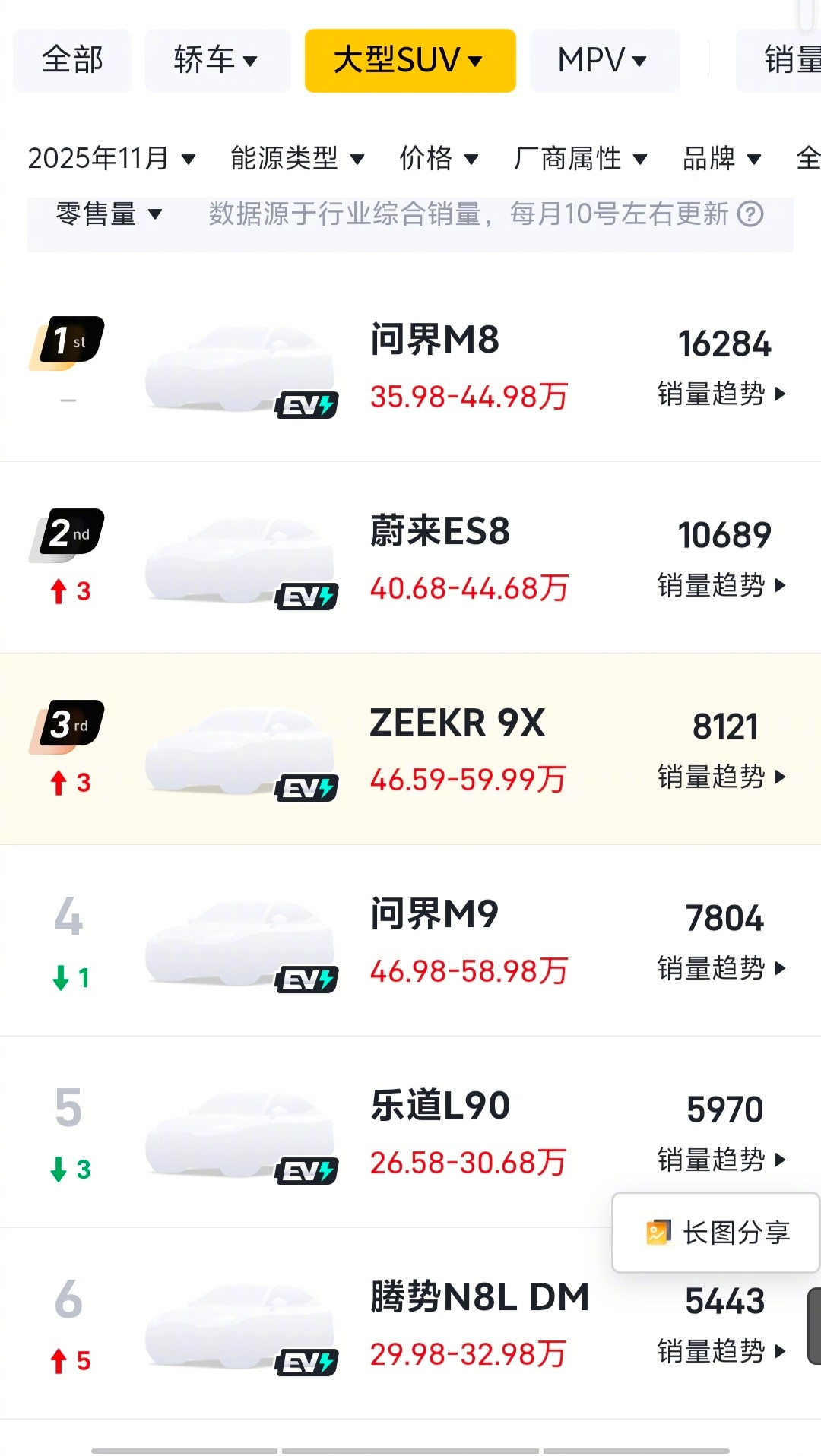This screenshot has width=821, height=1456.
Task: Open the 2025年11月 month selector
Action: 111,158
